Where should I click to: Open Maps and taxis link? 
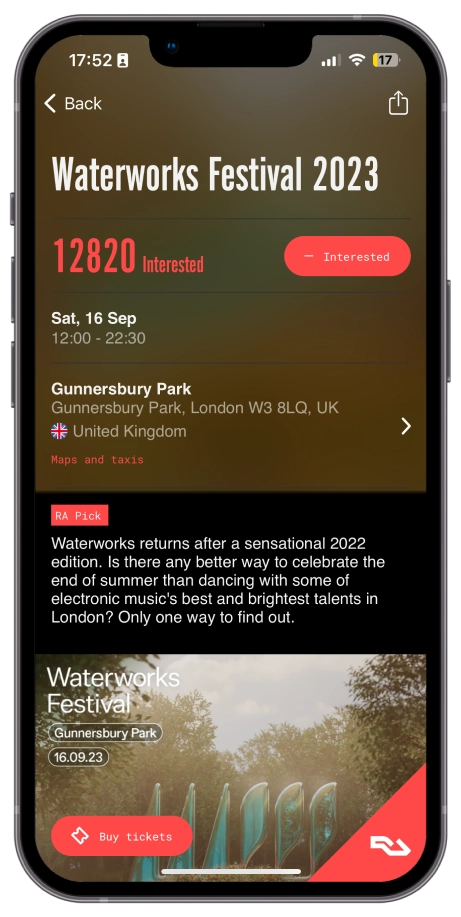coord(97,460)
